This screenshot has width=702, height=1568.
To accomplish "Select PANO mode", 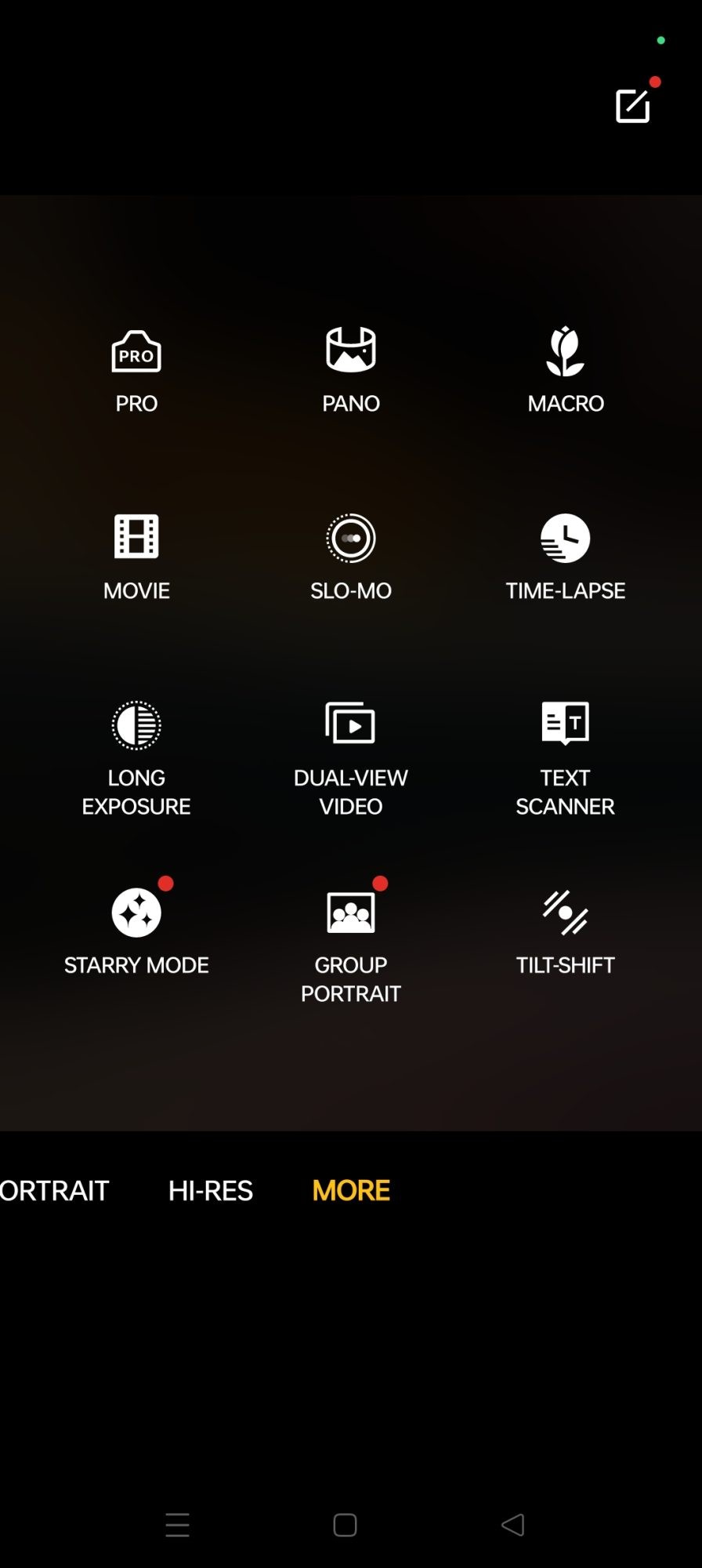I will click(351, 368).
